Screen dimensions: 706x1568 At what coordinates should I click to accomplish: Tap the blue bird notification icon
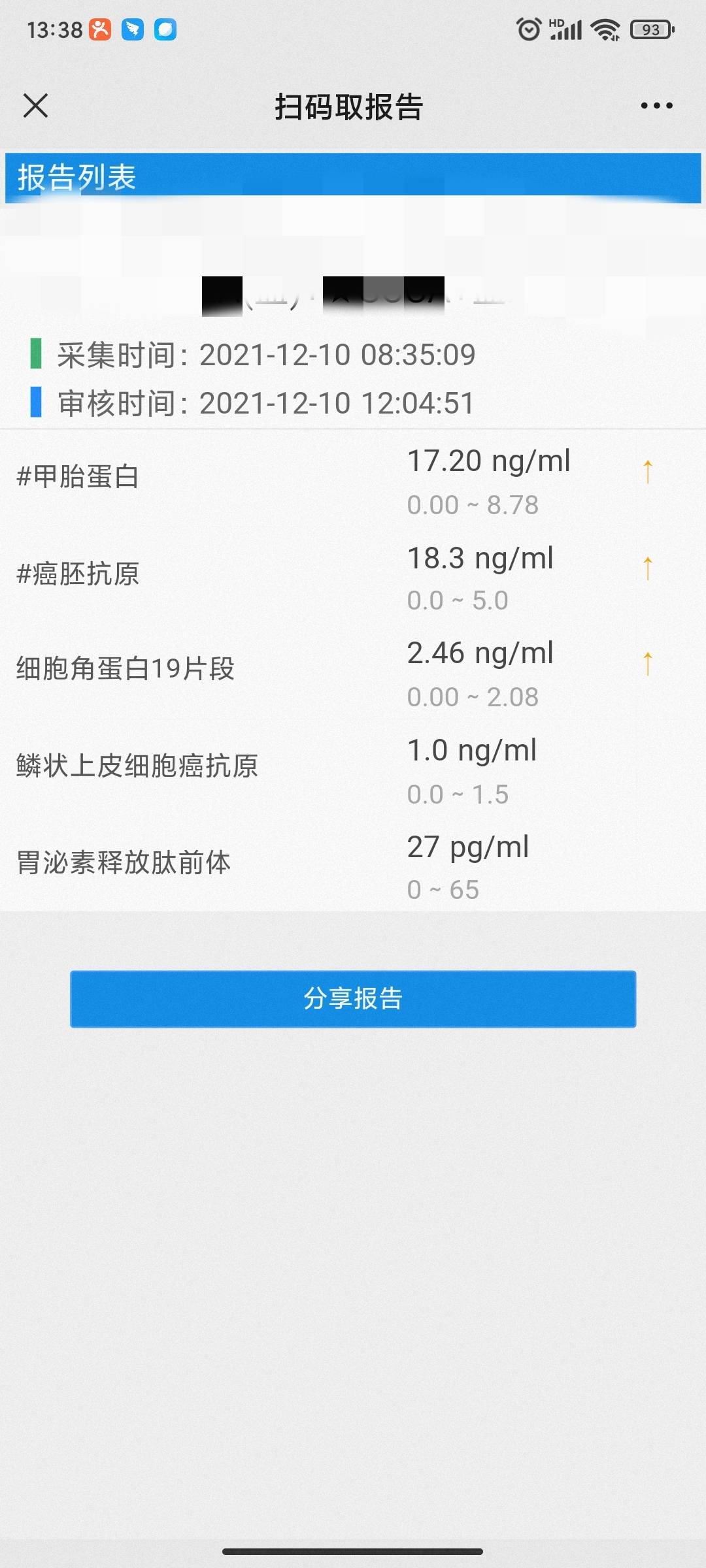coord(134,30)
